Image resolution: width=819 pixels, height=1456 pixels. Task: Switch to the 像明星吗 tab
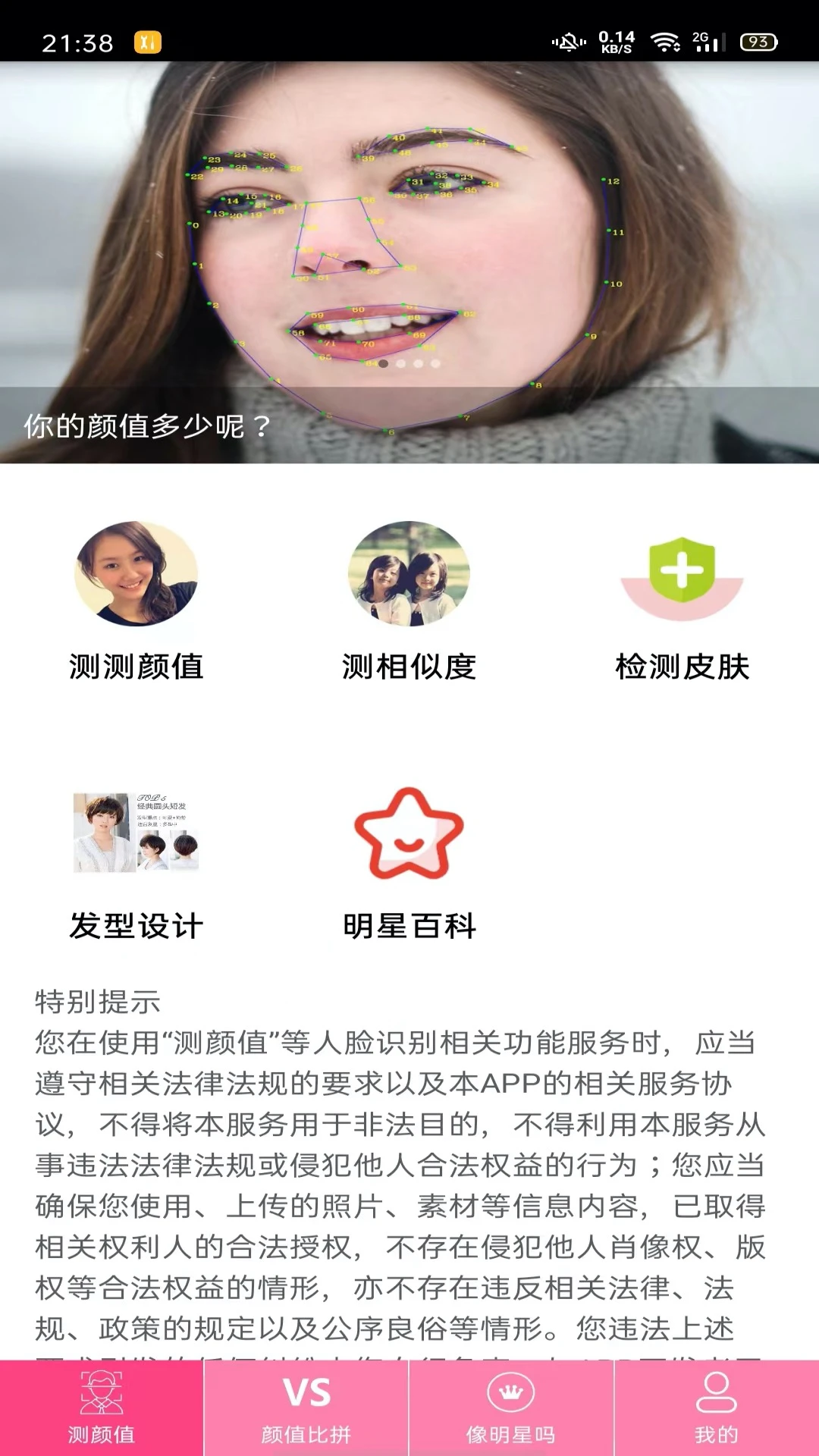(x=511, y=1407)
